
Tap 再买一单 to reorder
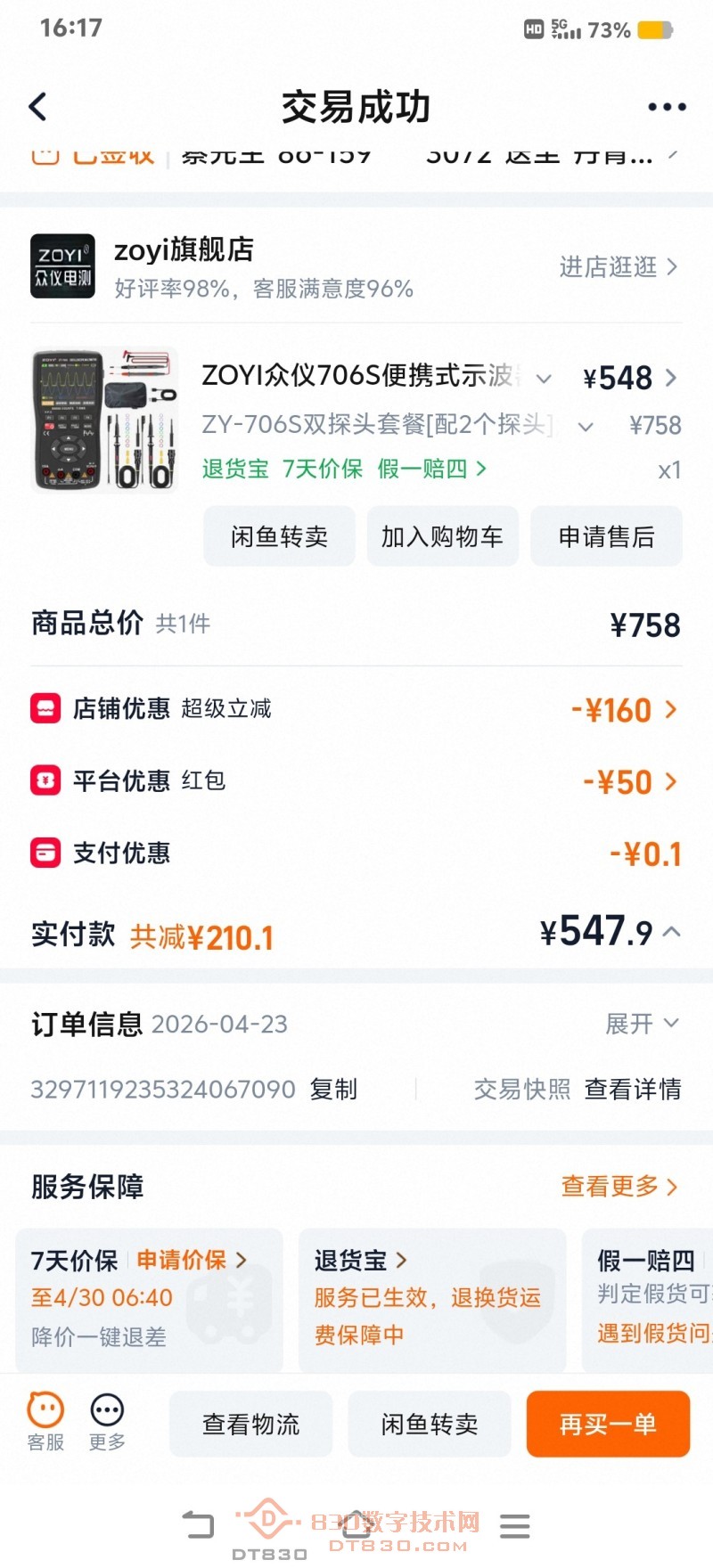point(608,1424)
